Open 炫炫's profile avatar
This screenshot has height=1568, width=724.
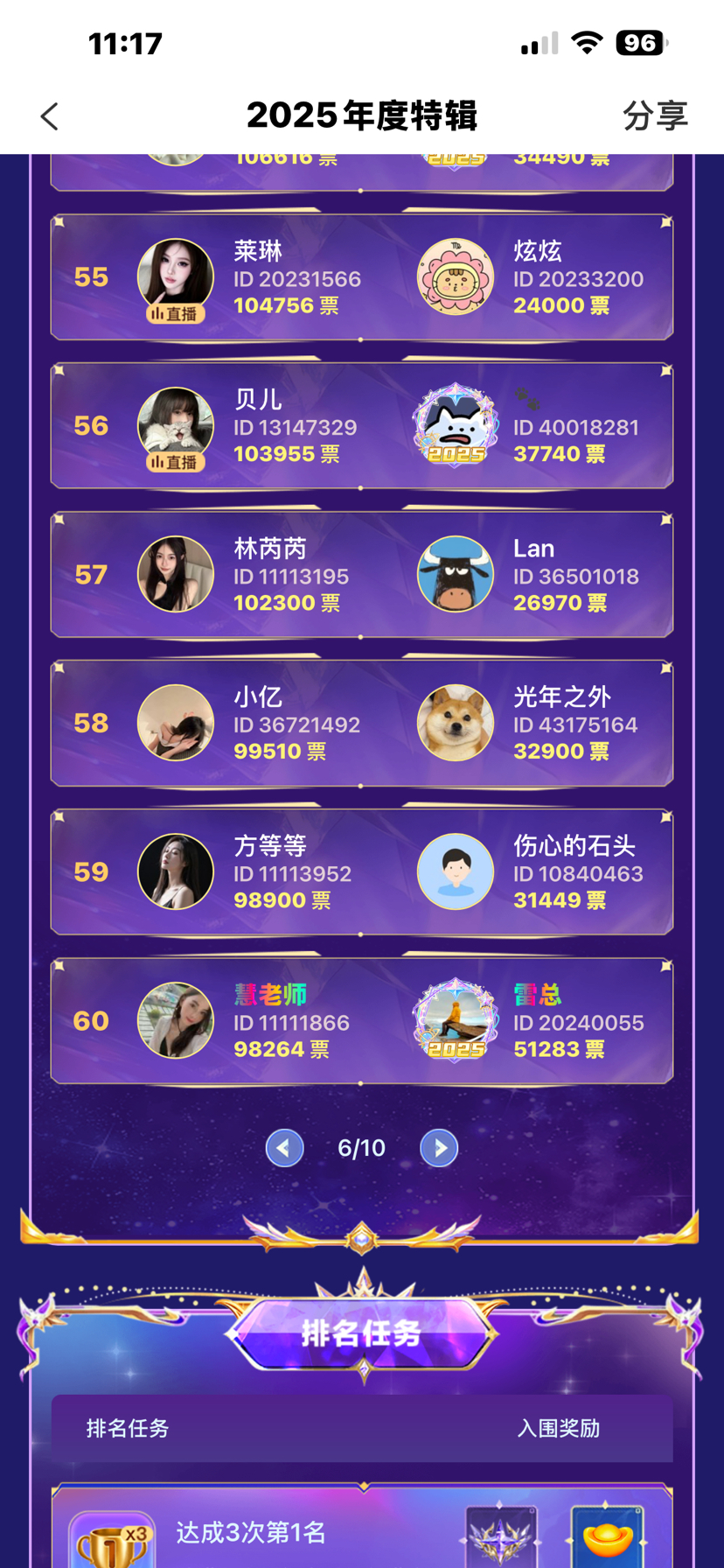pos(456,276)
